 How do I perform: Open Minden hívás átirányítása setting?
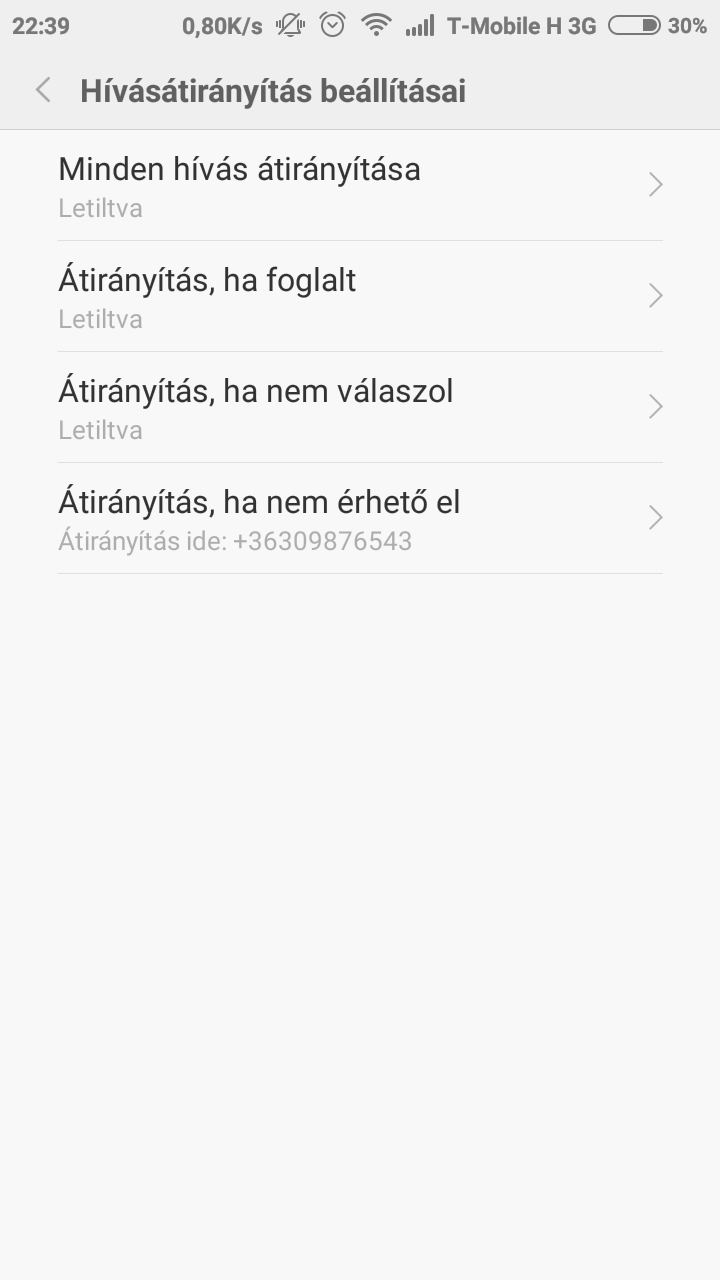coord(360,186)
